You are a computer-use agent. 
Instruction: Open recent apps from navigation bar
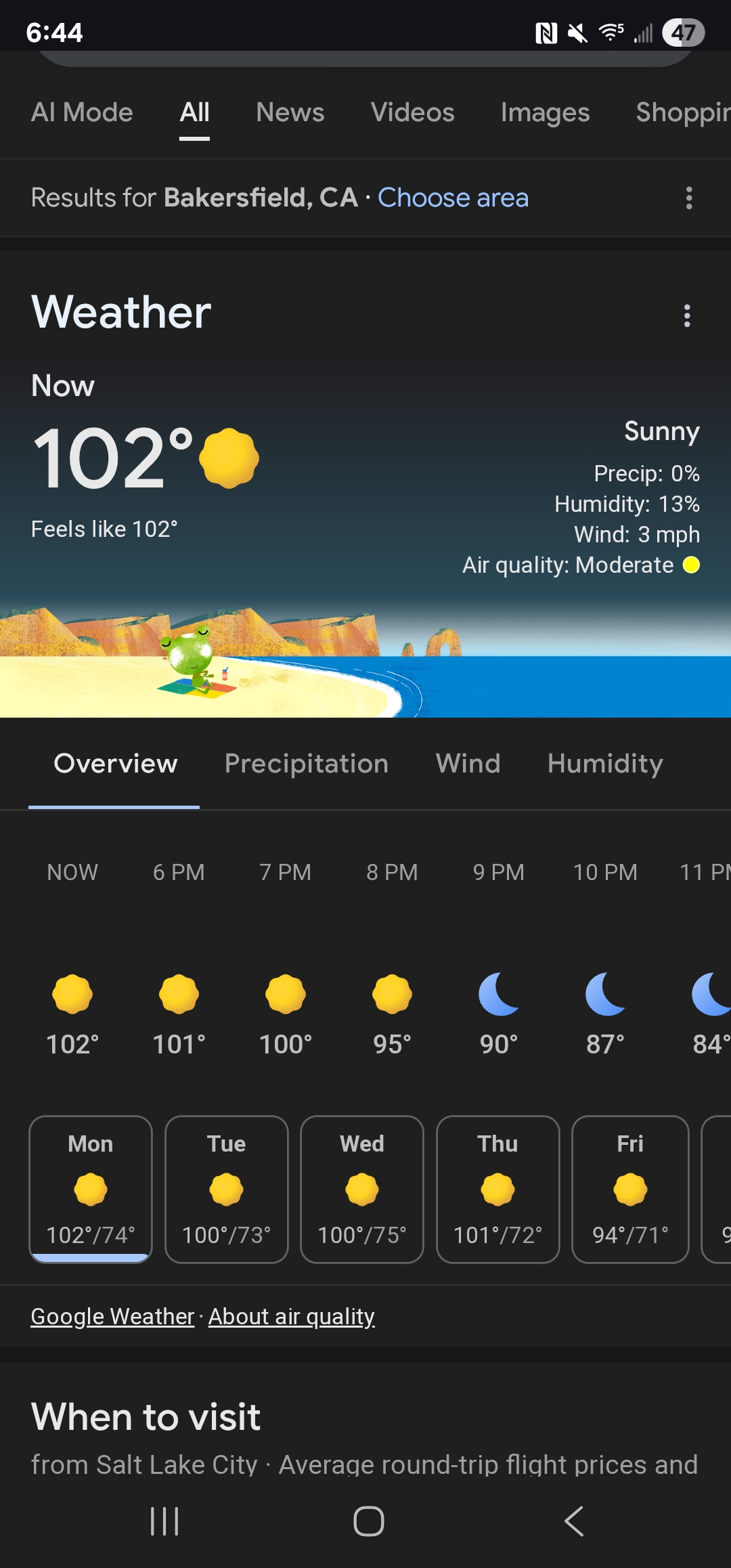tap(164, 1521)
